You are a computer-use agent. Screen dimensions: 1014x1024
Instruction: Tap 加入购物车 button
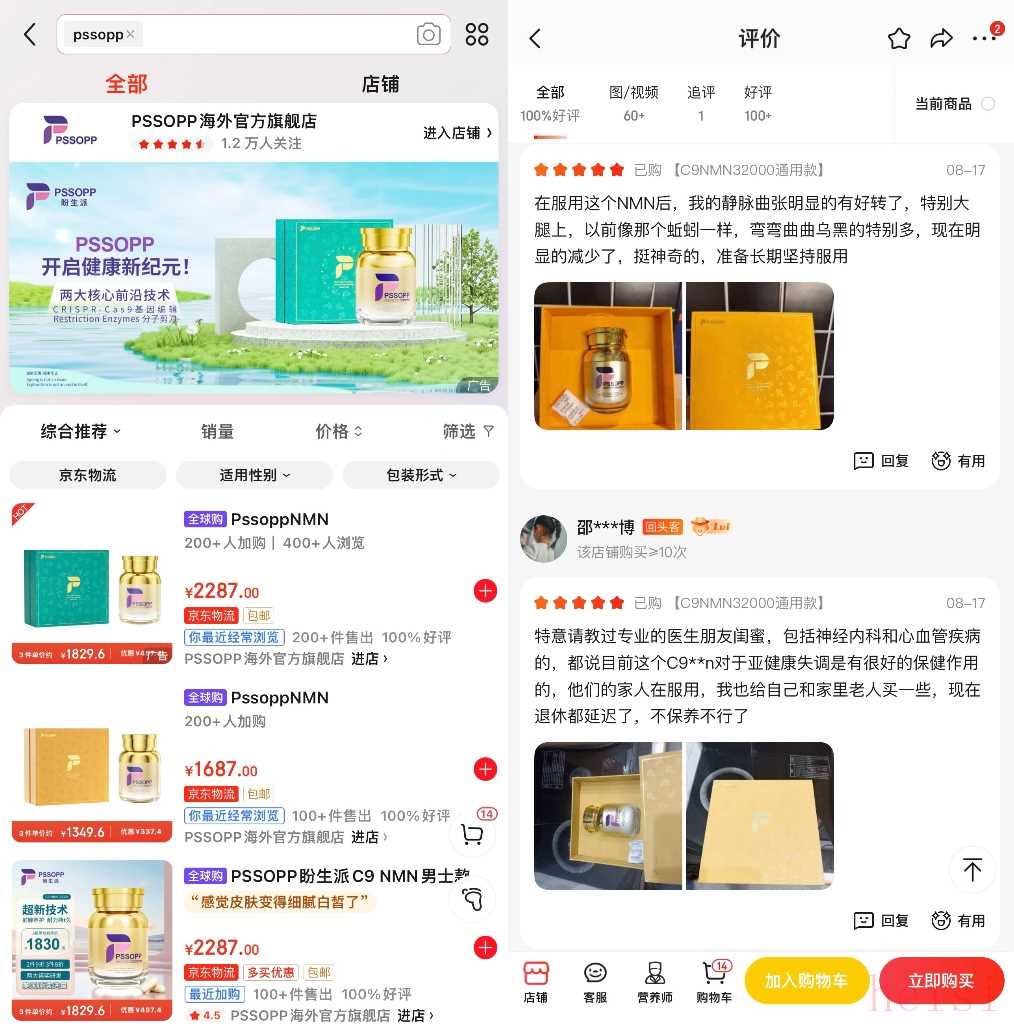click(x=806, y=981)
